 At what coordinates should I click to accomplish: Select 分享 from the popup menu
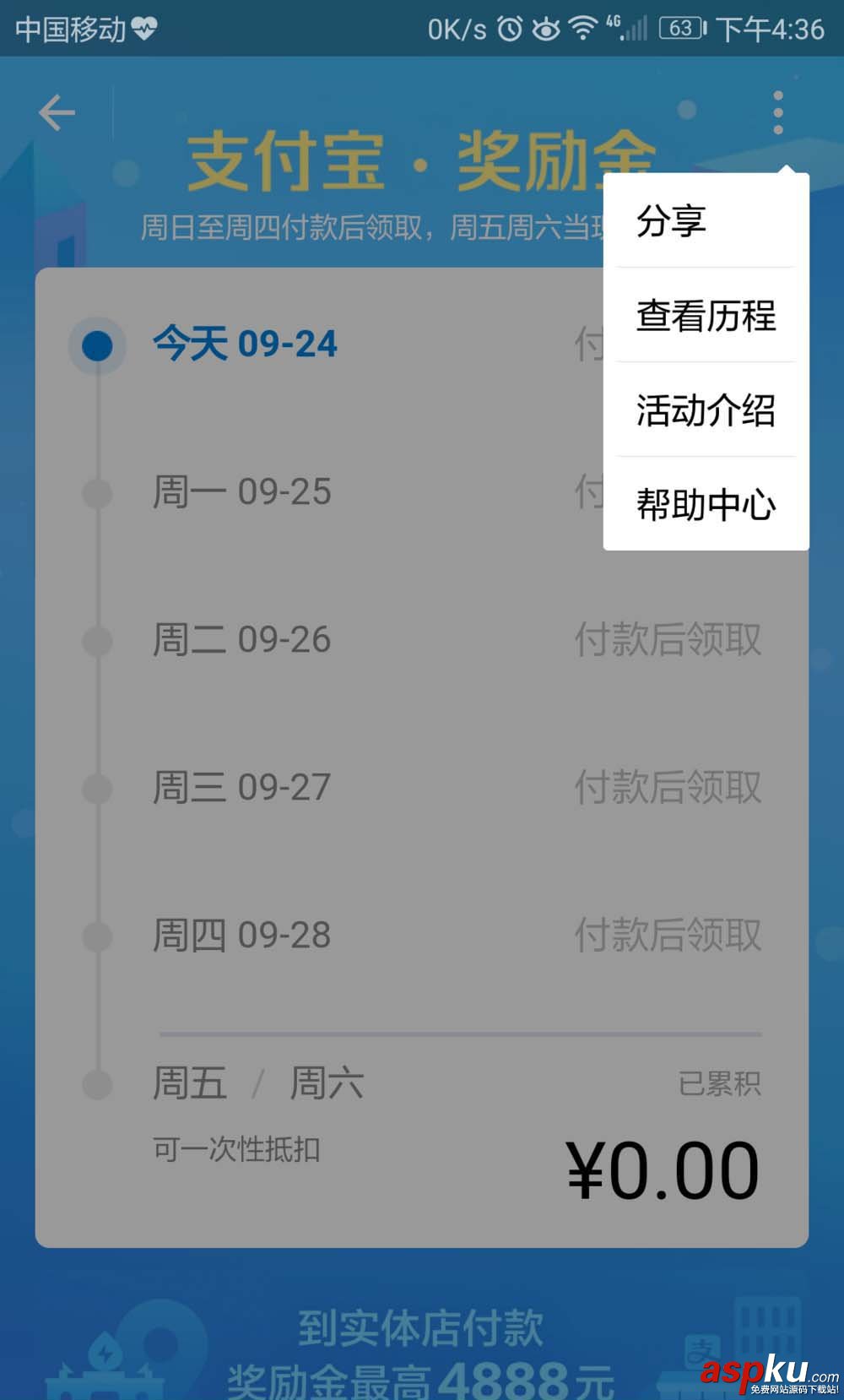click(671, 221)
